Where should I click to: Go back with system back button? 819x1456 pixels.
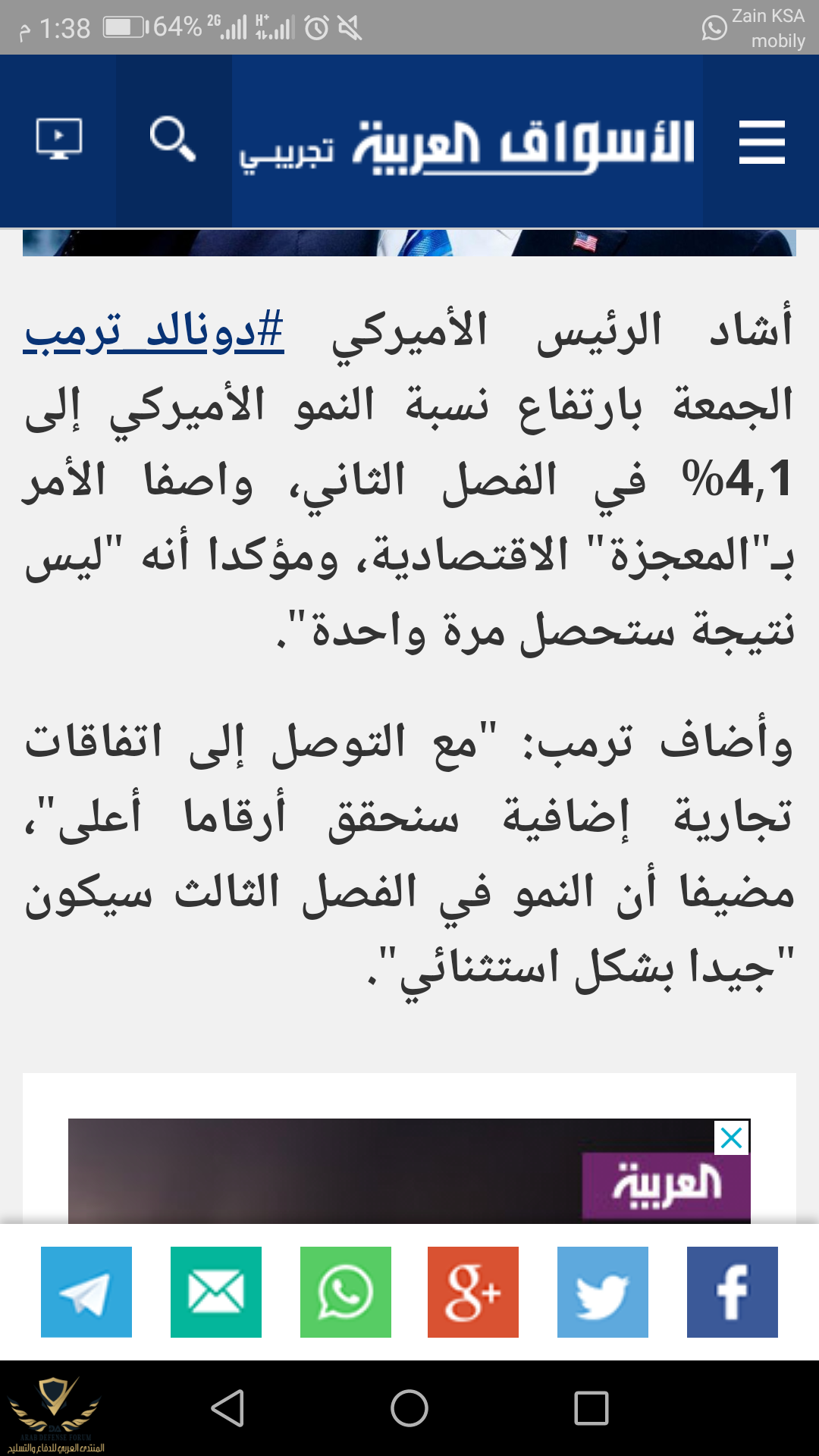[227, 1408]
